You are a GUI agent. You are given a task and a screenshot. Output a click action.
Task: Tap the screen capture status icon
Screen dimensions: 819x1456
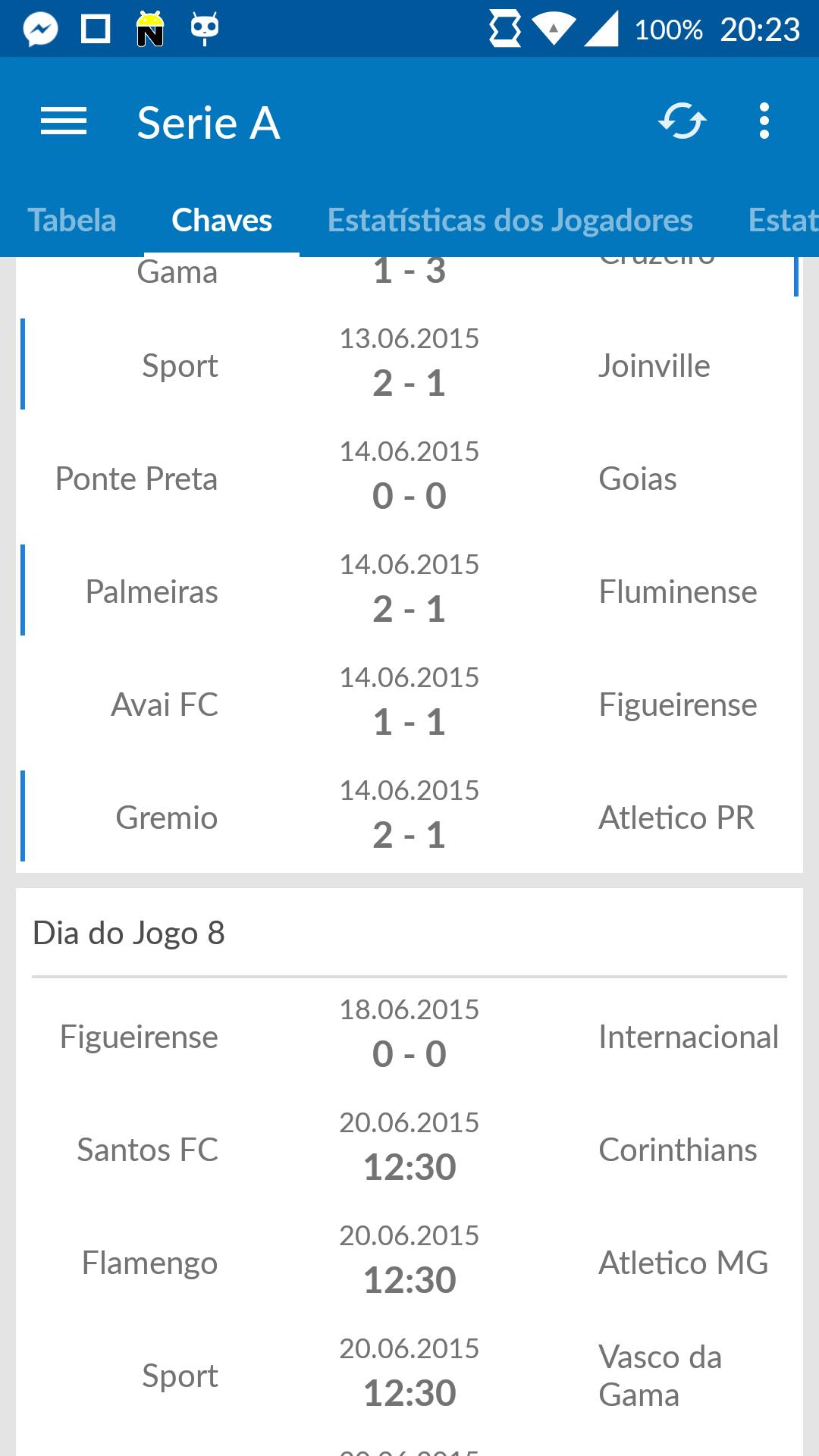[x=95, y=29]
